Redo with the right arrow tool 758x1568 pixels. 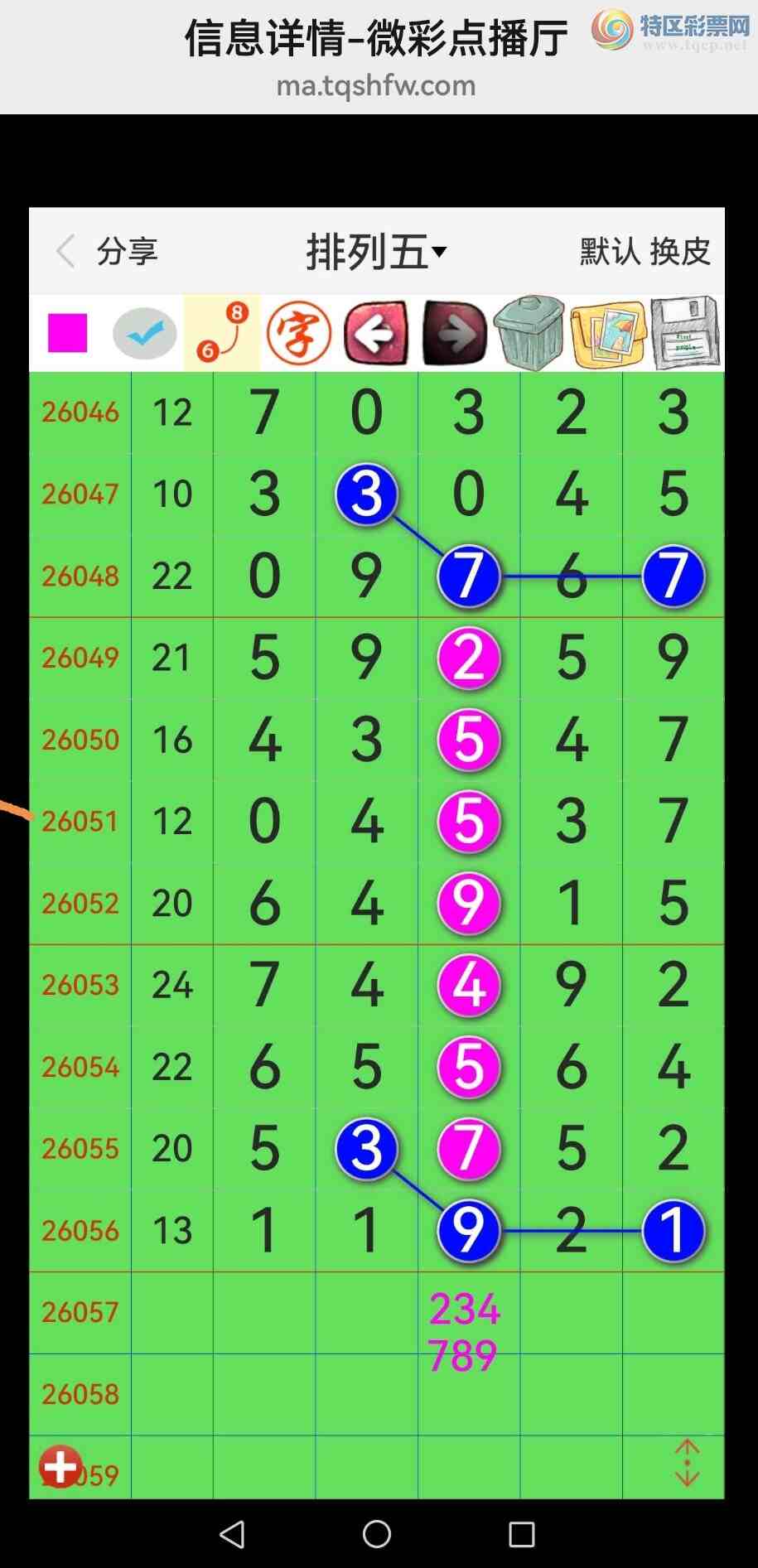pos(453,333)
